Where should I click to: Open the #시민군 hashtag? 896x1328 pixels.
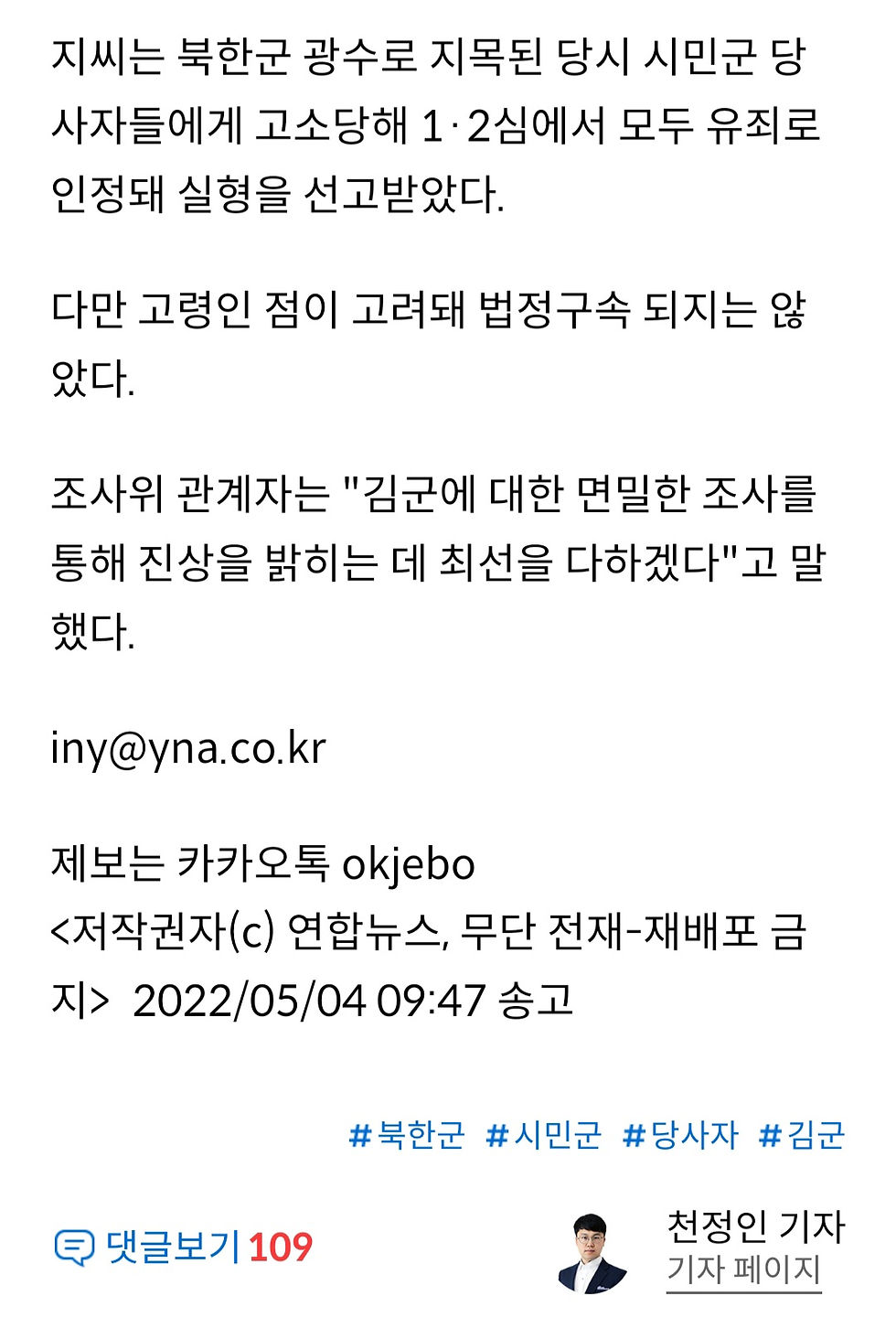coord(544,1135)
